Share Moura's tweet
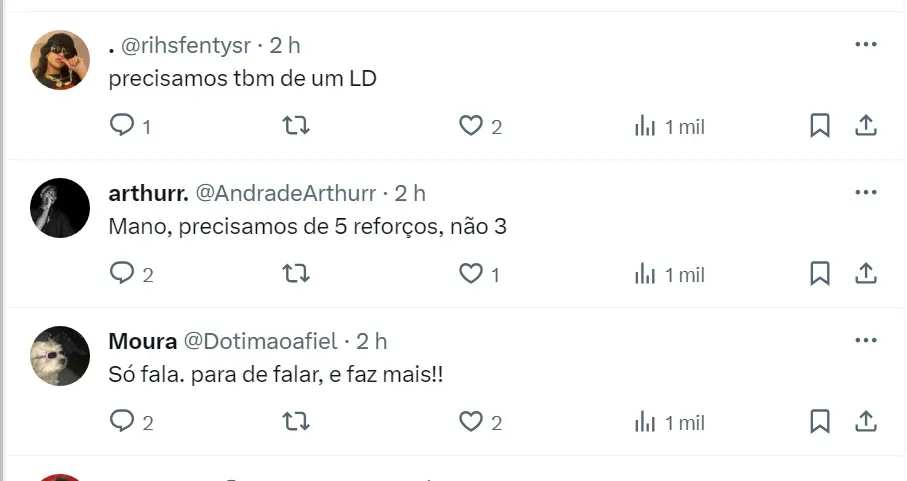The image size is (907, 481). pos(866,422)
